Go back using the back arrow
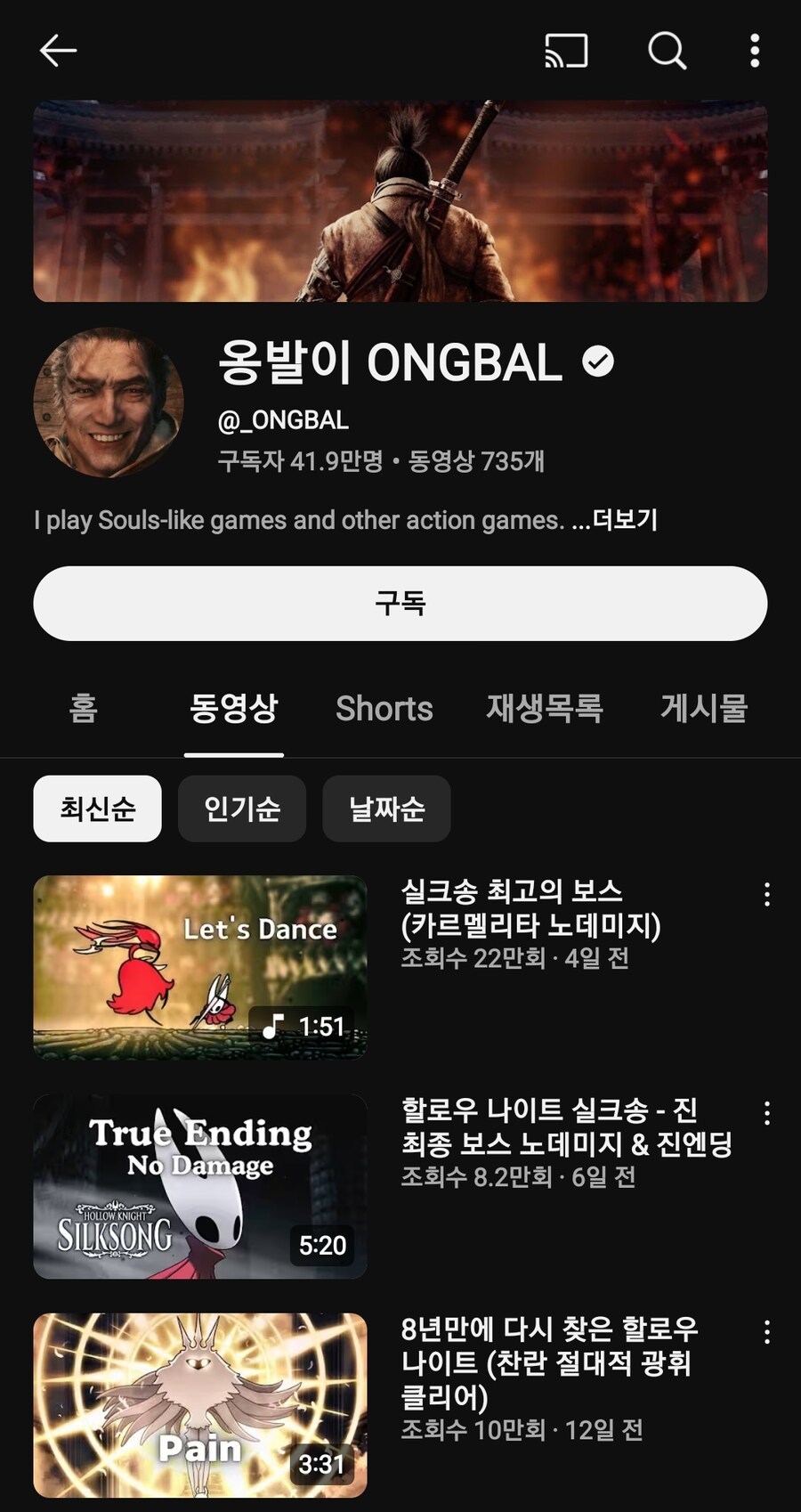 tap(56, 51)
